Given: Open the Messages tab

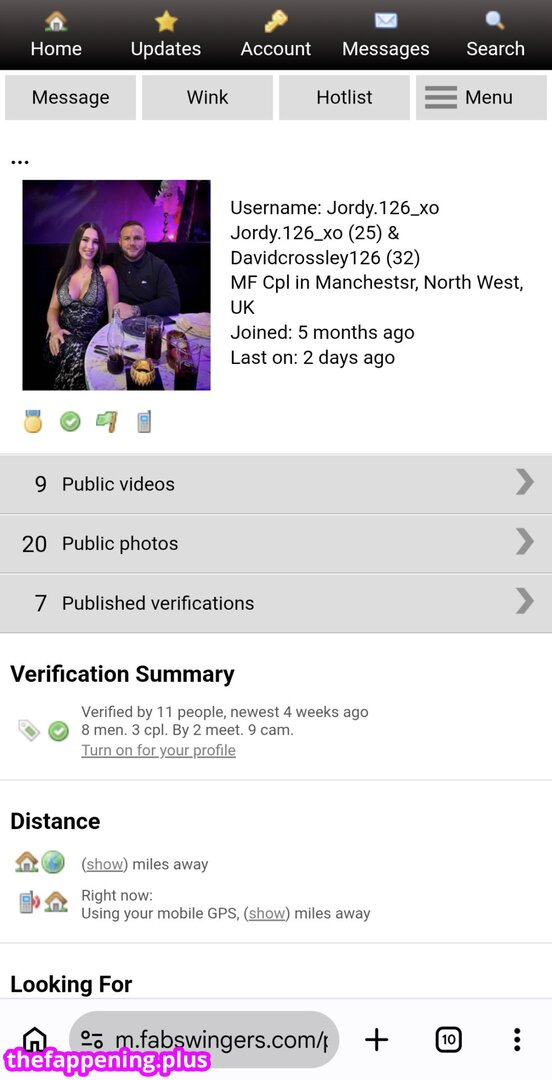Looking at the screenshot, I should click(x=386, y=34).
